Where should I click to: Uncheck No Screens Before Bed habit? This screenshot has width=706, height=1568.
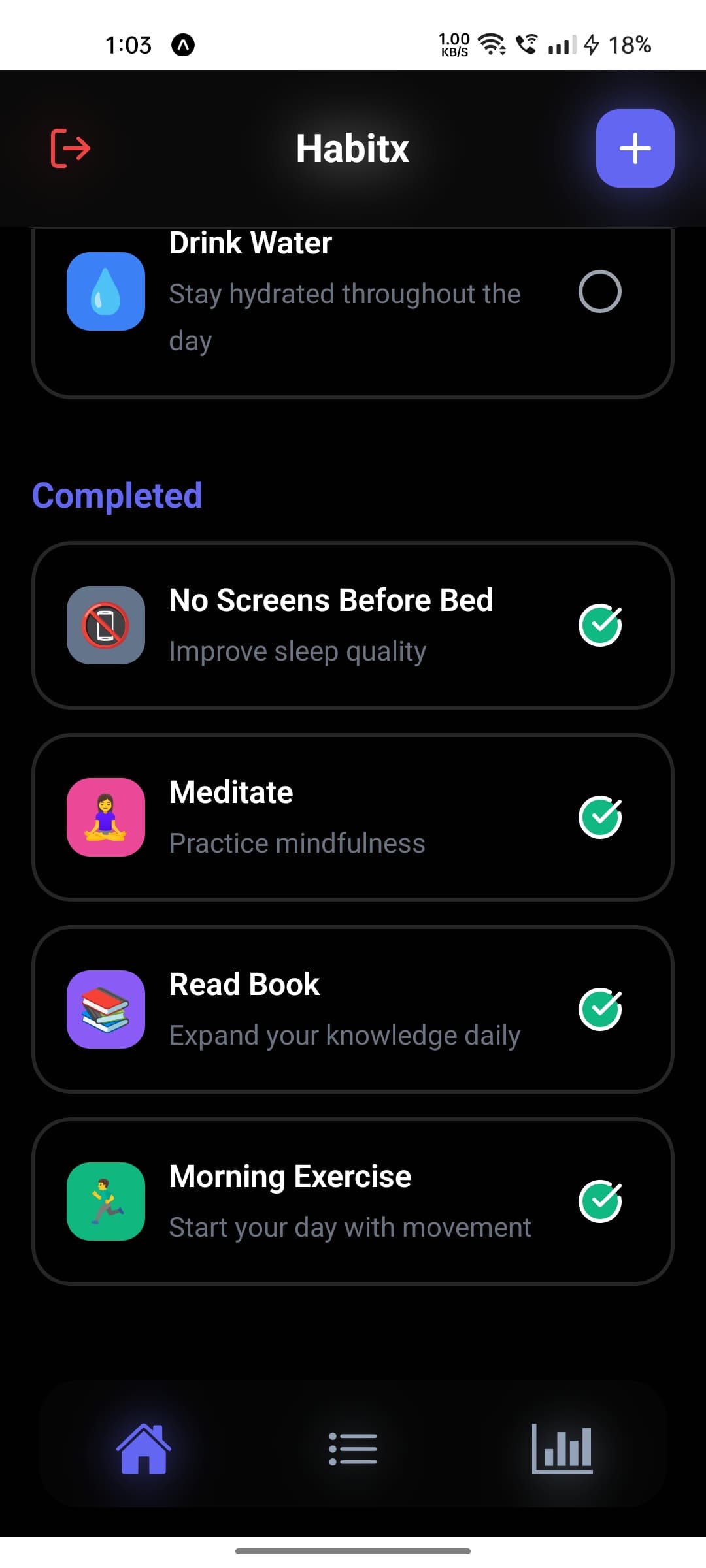(x=599, y=625)
